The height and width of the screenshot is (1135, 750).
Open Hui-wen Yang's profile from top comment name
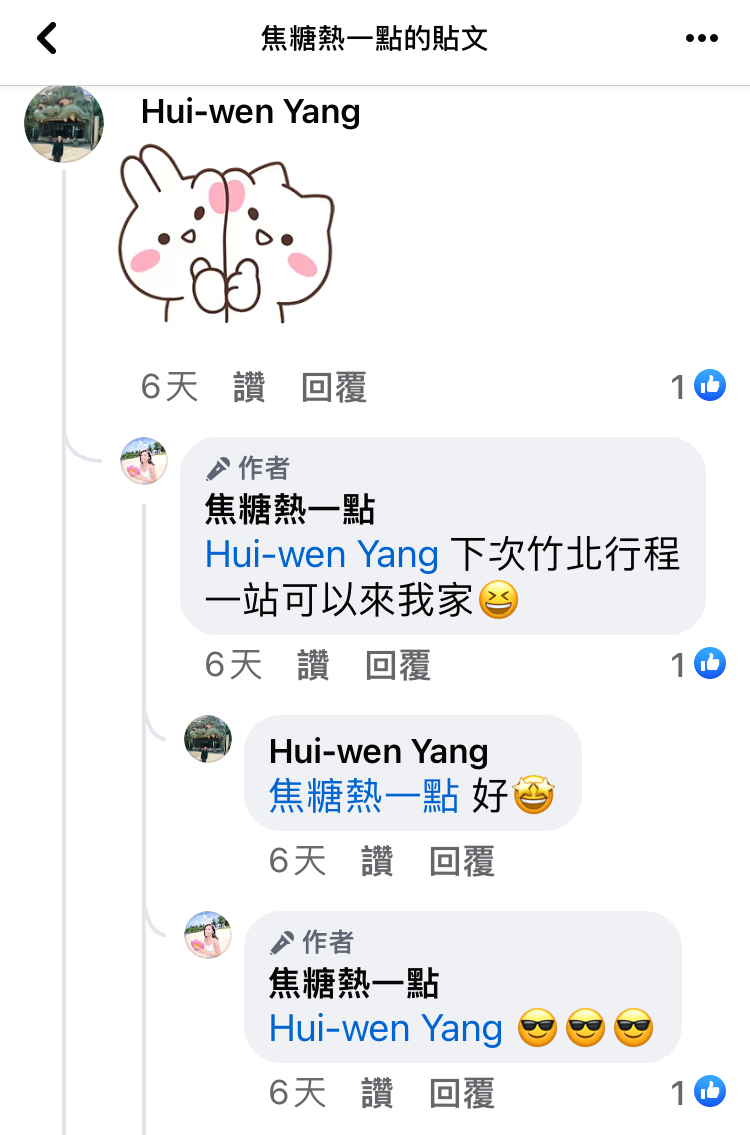point(250,111)
